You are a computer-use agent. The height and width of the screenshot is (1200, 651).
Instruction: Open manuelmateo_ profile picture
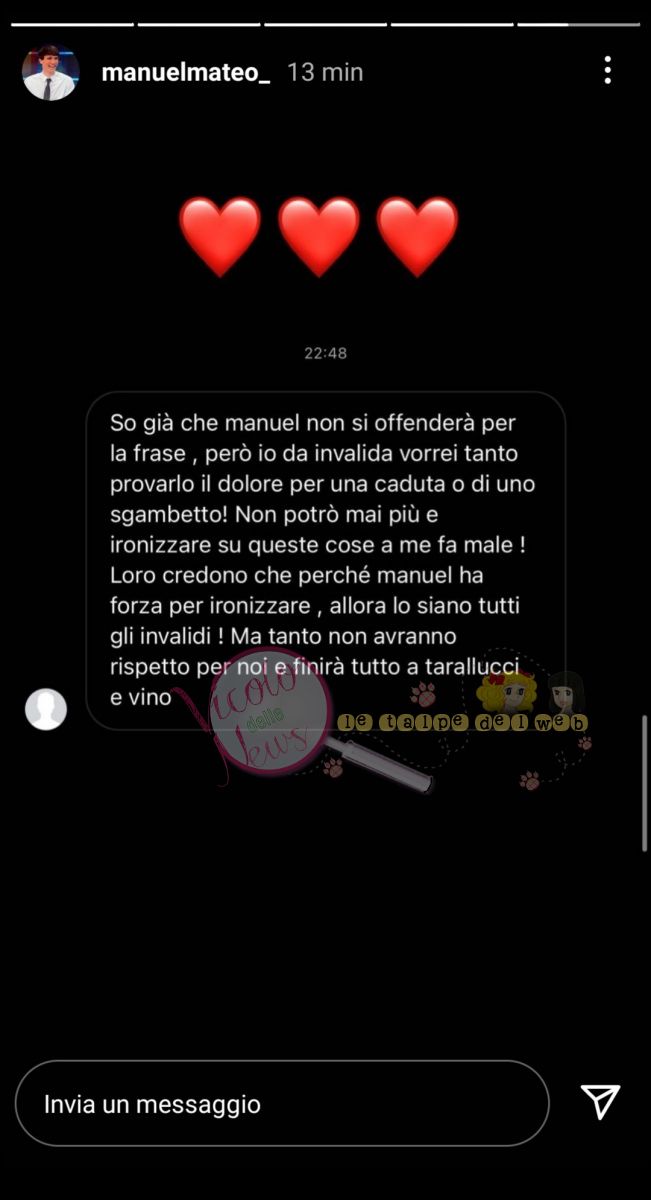[x=50, y=72]
